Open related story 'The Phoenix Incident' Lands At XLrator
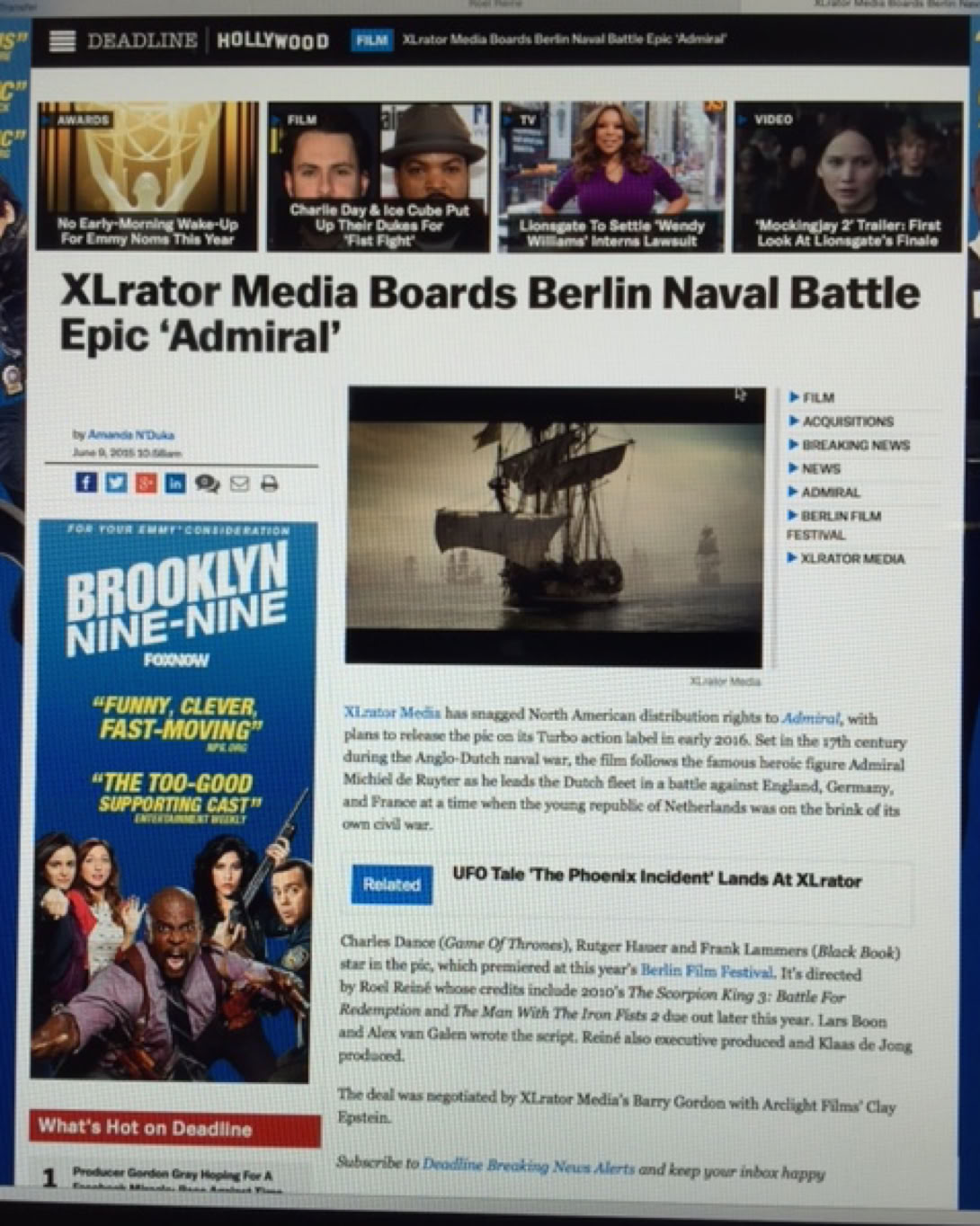This screenshot has width=980, height=1226. [x=656, y=877]
